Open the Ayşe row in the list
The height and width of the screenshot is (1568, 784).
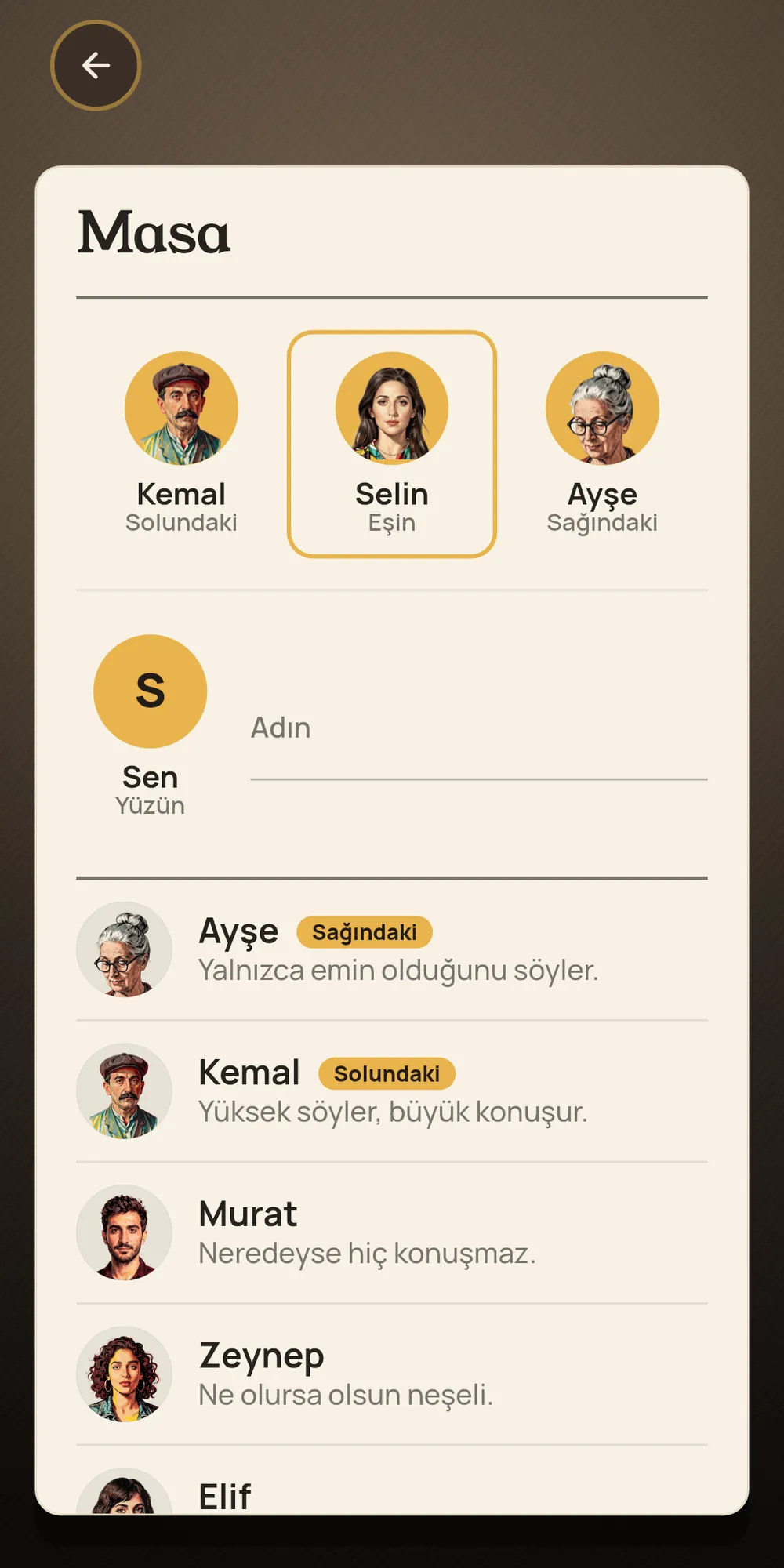pyautogui.click(x=392, y=949)
